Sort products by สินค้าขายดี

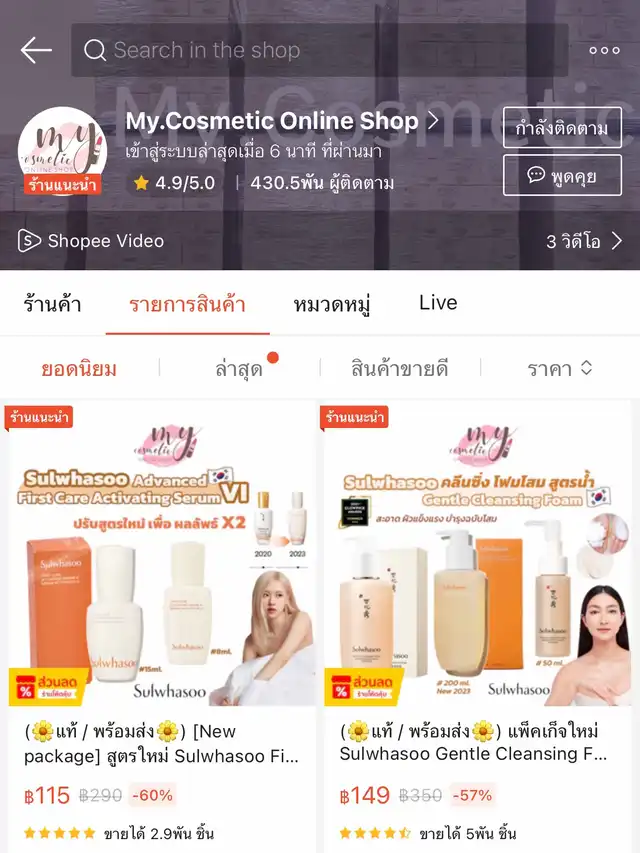coord(399,369)
